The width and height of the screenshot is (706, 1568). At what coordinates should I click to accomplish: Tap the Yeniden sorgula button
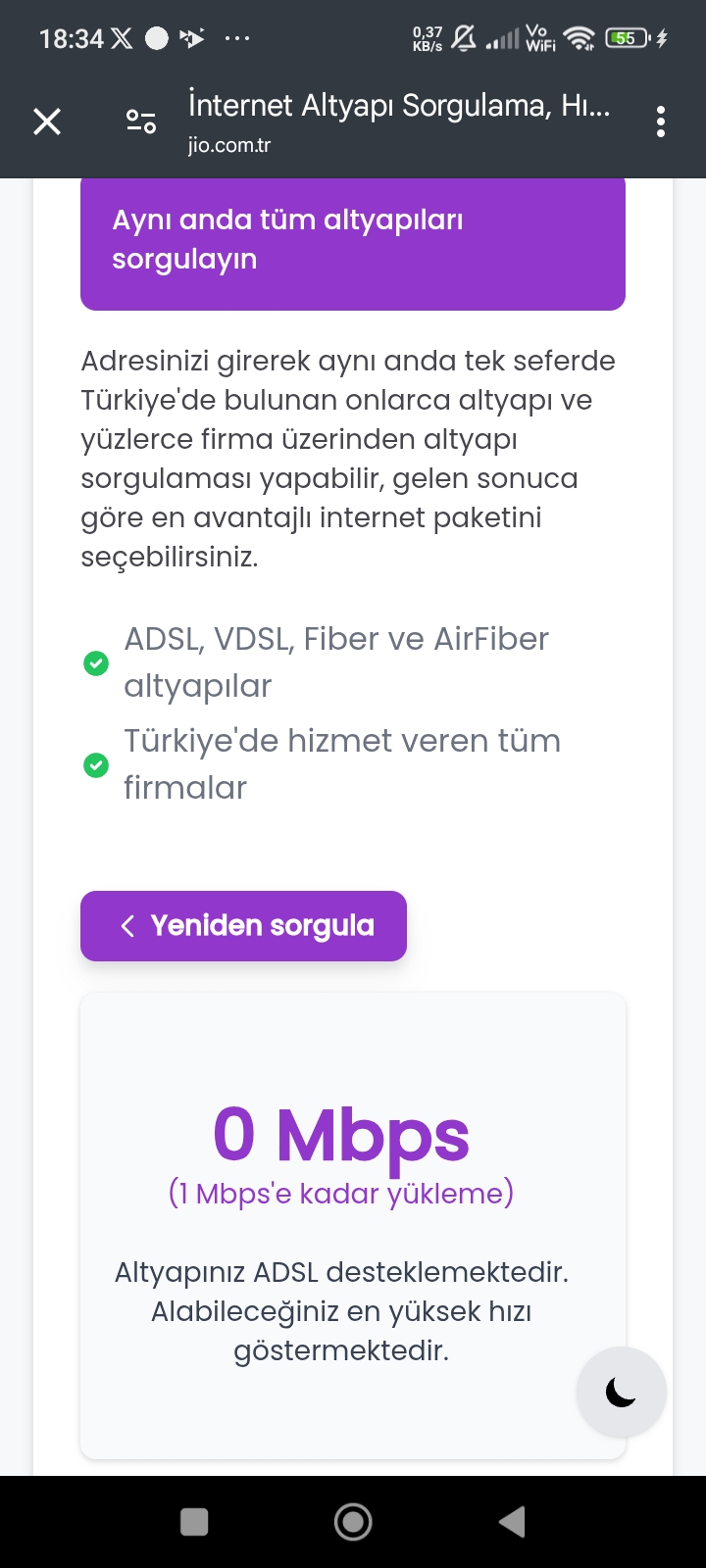pos(243,925)
